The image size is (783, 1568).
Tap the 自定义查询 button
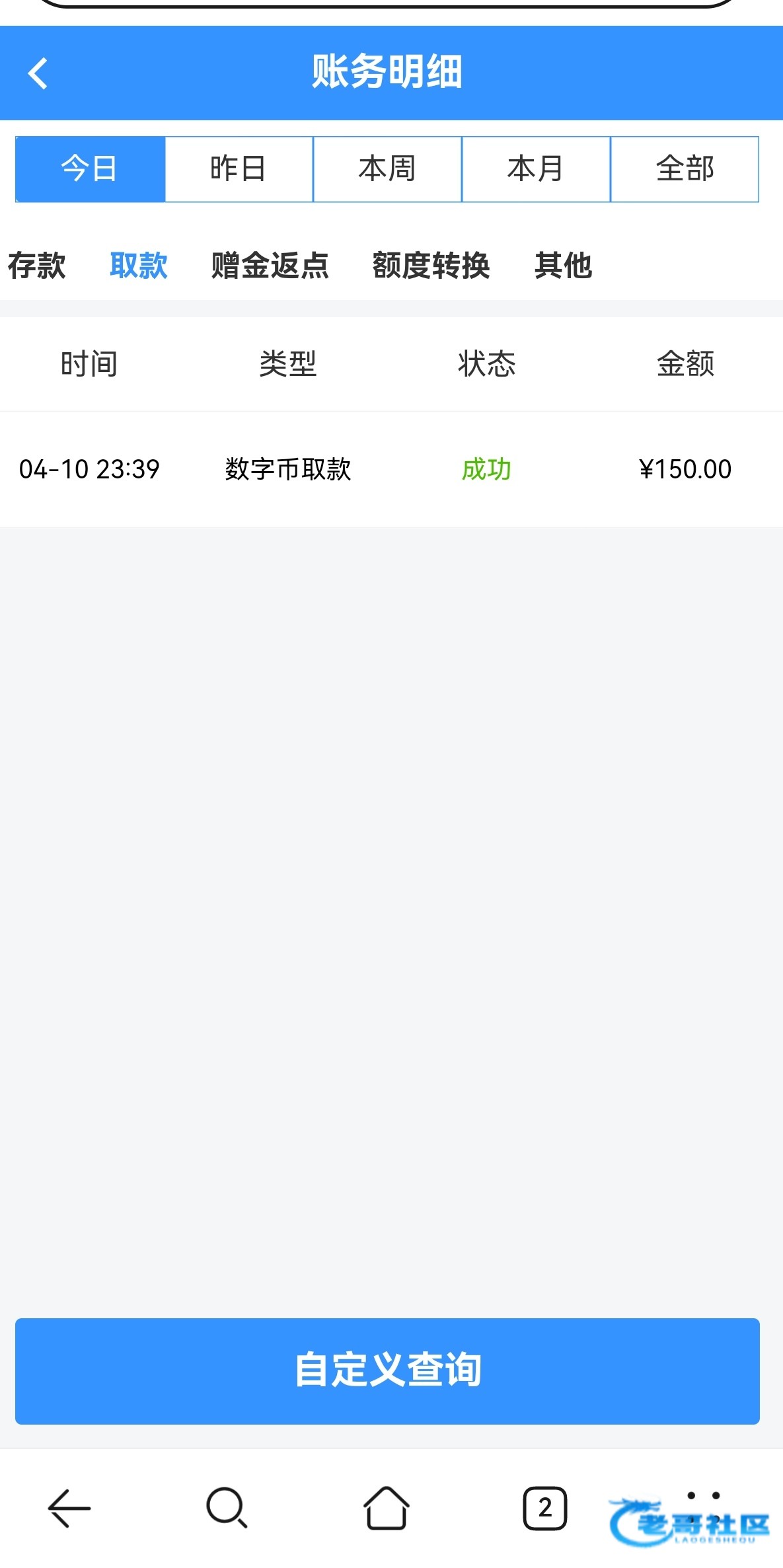(387, 1370)
